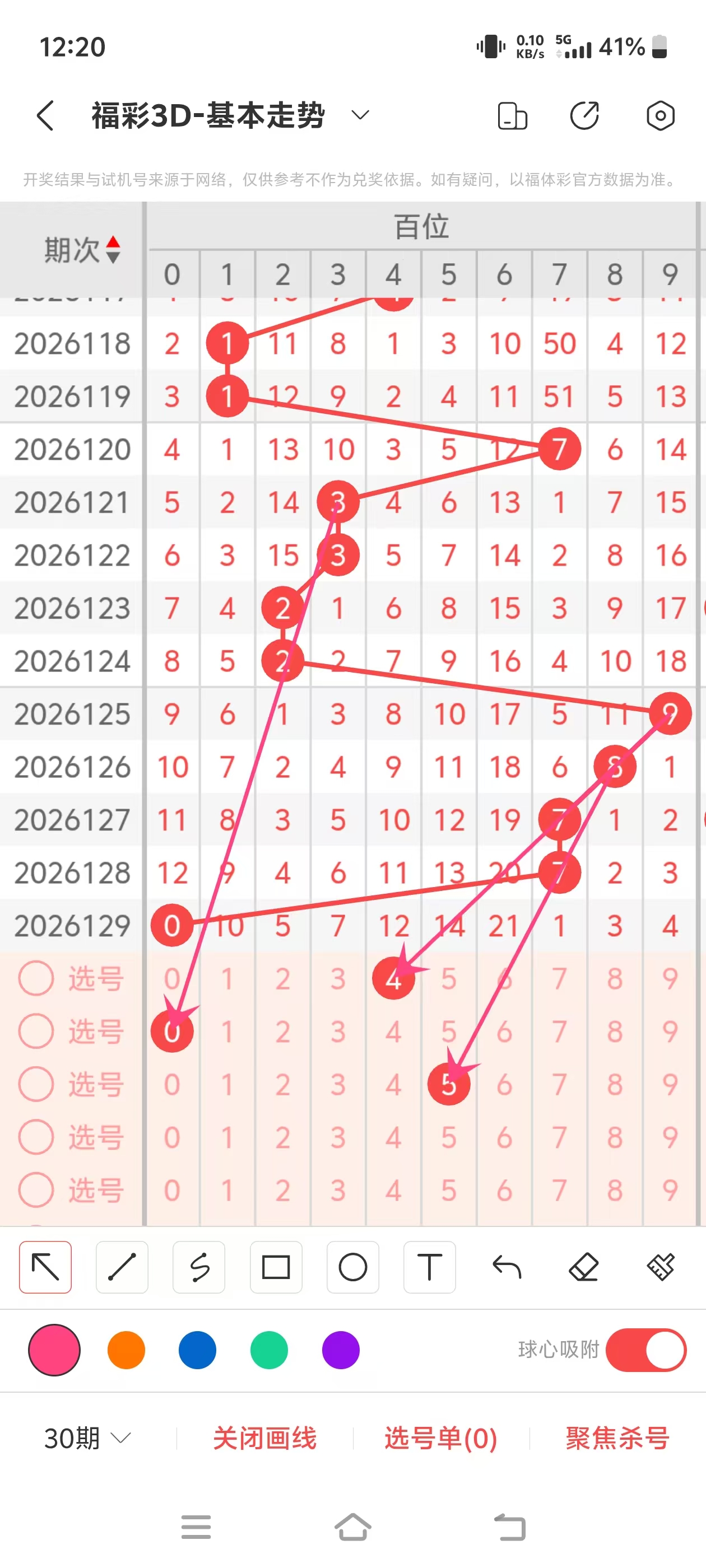The width and height of the screenshot is (706, 1568).
Task: Choose the text tool
Action: click(429, 1267)
